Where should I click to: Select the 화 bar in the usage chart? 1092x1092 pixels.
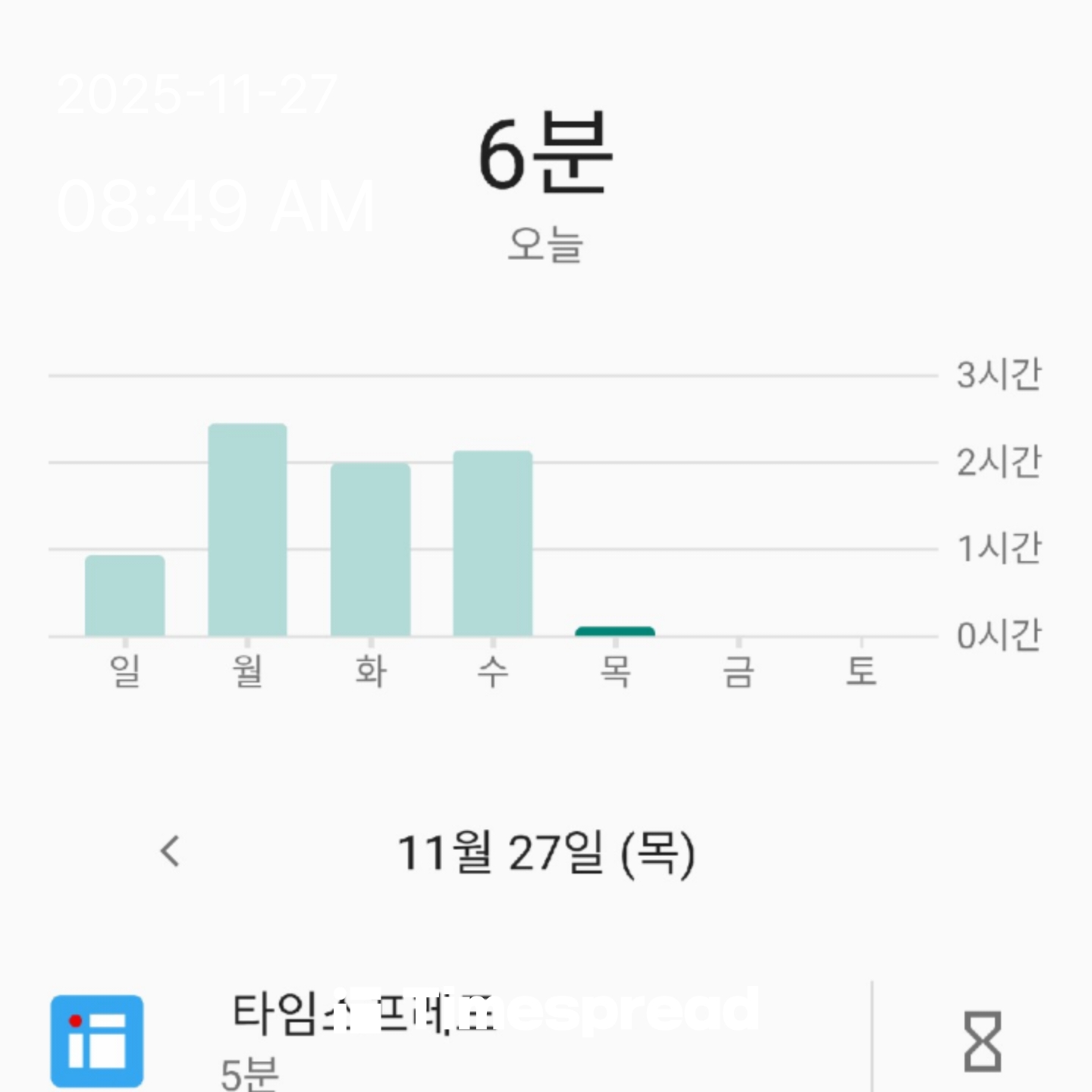coord(371,550)
